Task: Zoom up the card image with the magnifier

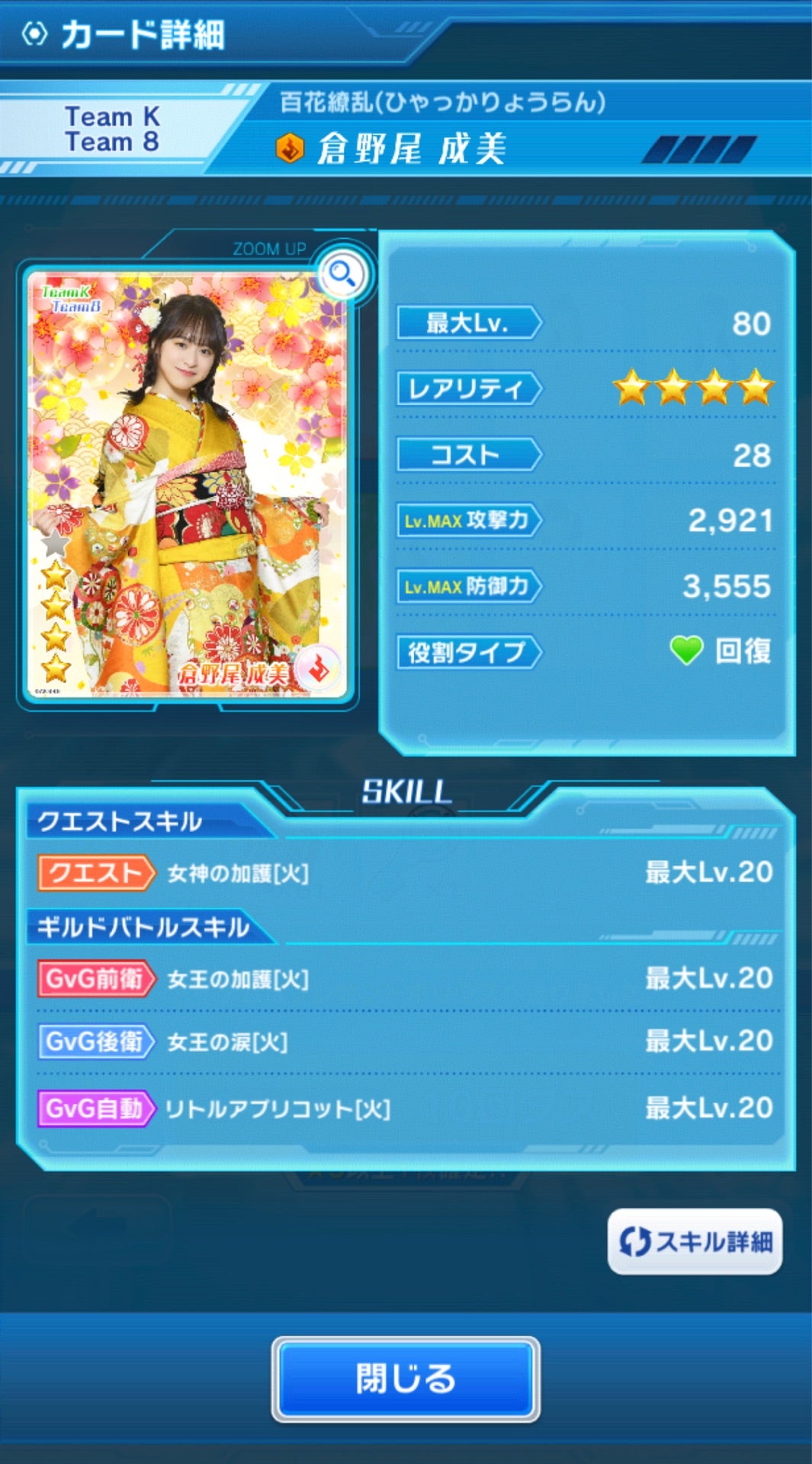Action: (x=343, y=273)
